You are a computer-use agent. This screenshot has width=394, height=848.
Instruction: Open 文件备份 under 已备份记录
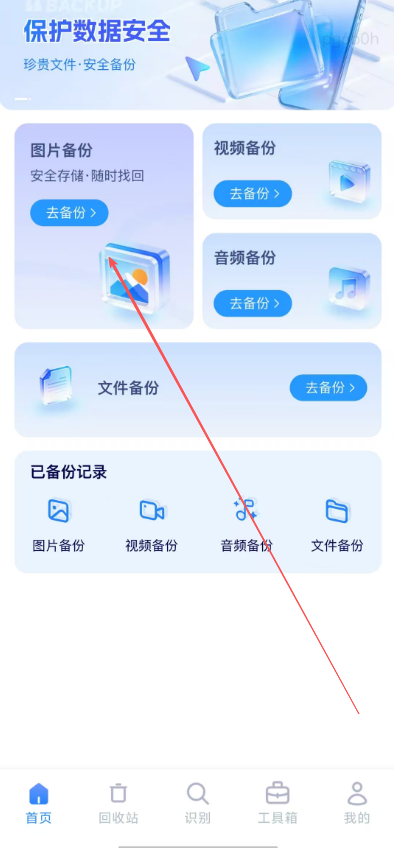point(337,525)
